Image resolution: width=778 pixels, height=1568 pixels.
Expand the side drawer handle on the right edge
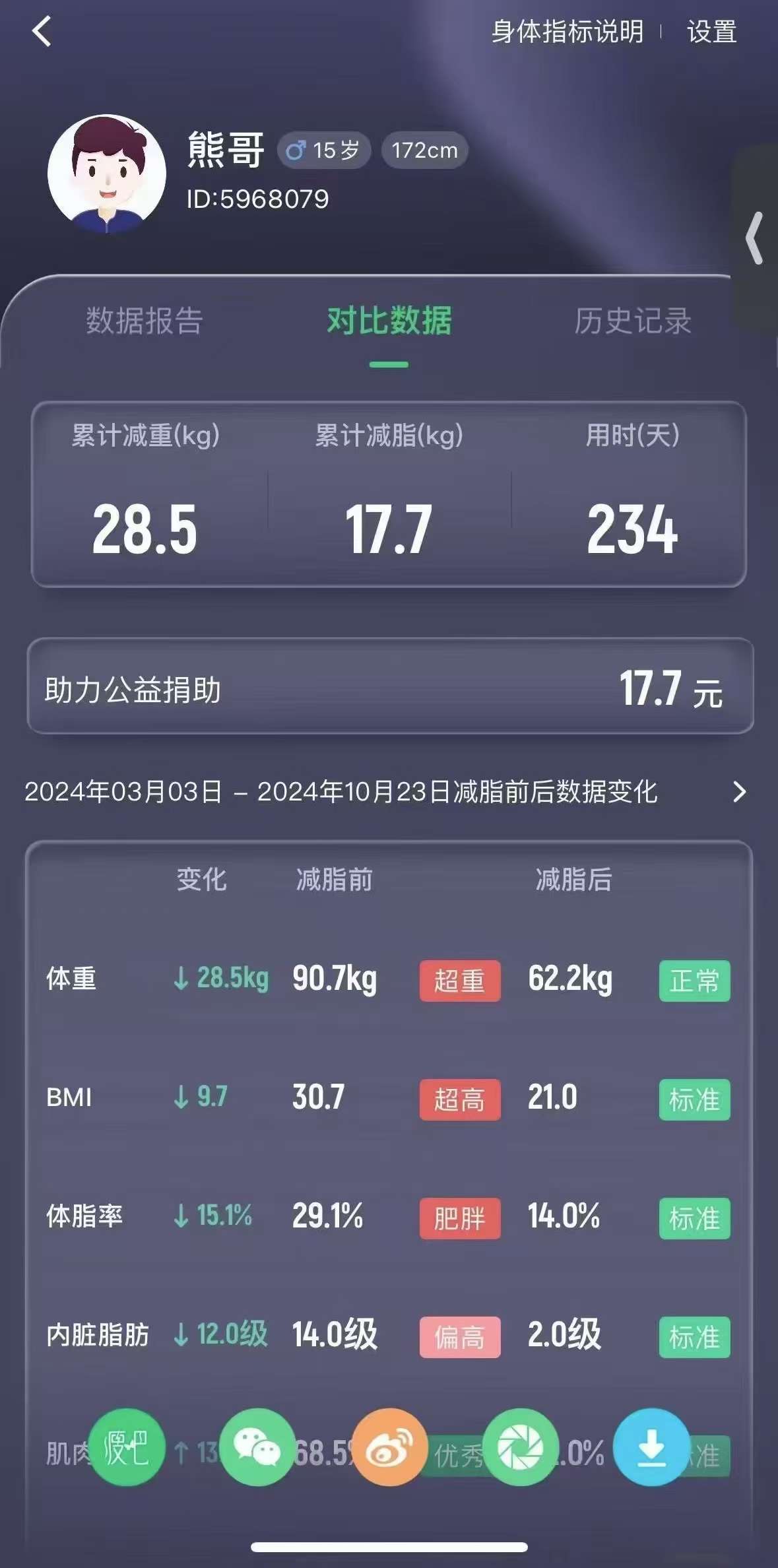755,239
